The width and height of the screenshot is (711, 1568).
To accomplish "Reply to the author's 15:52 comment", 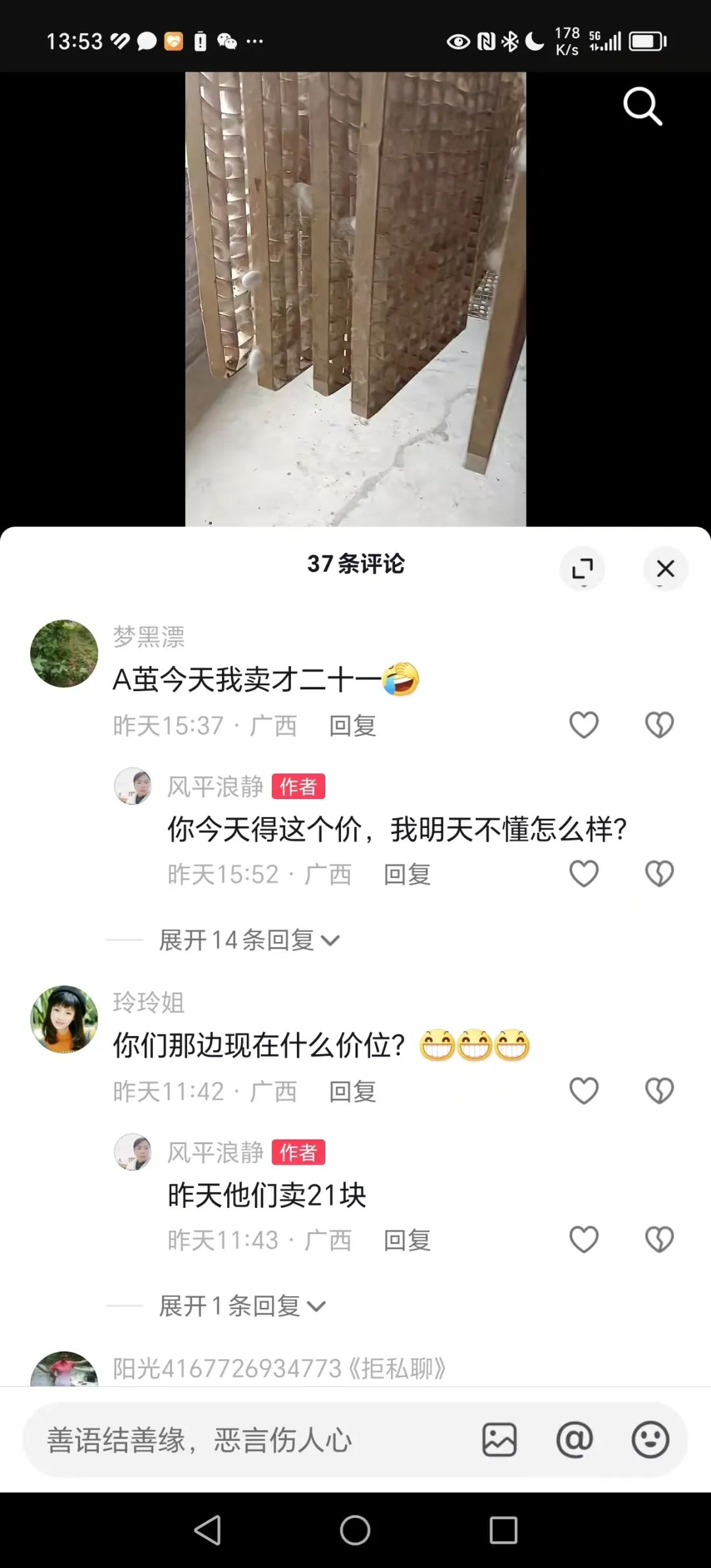I will coord(407,875).
